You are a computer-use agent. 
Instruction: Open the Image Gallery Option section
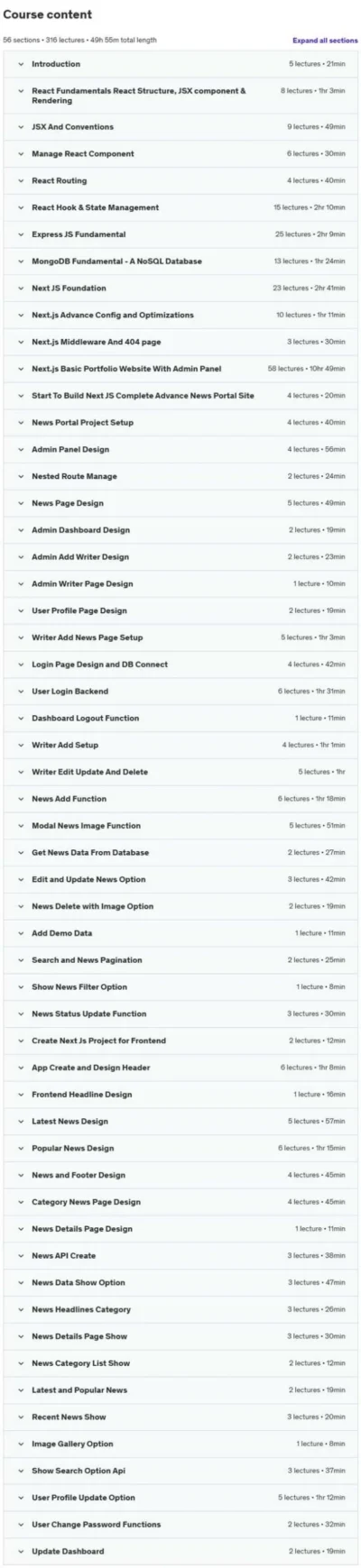point(180,1444)
